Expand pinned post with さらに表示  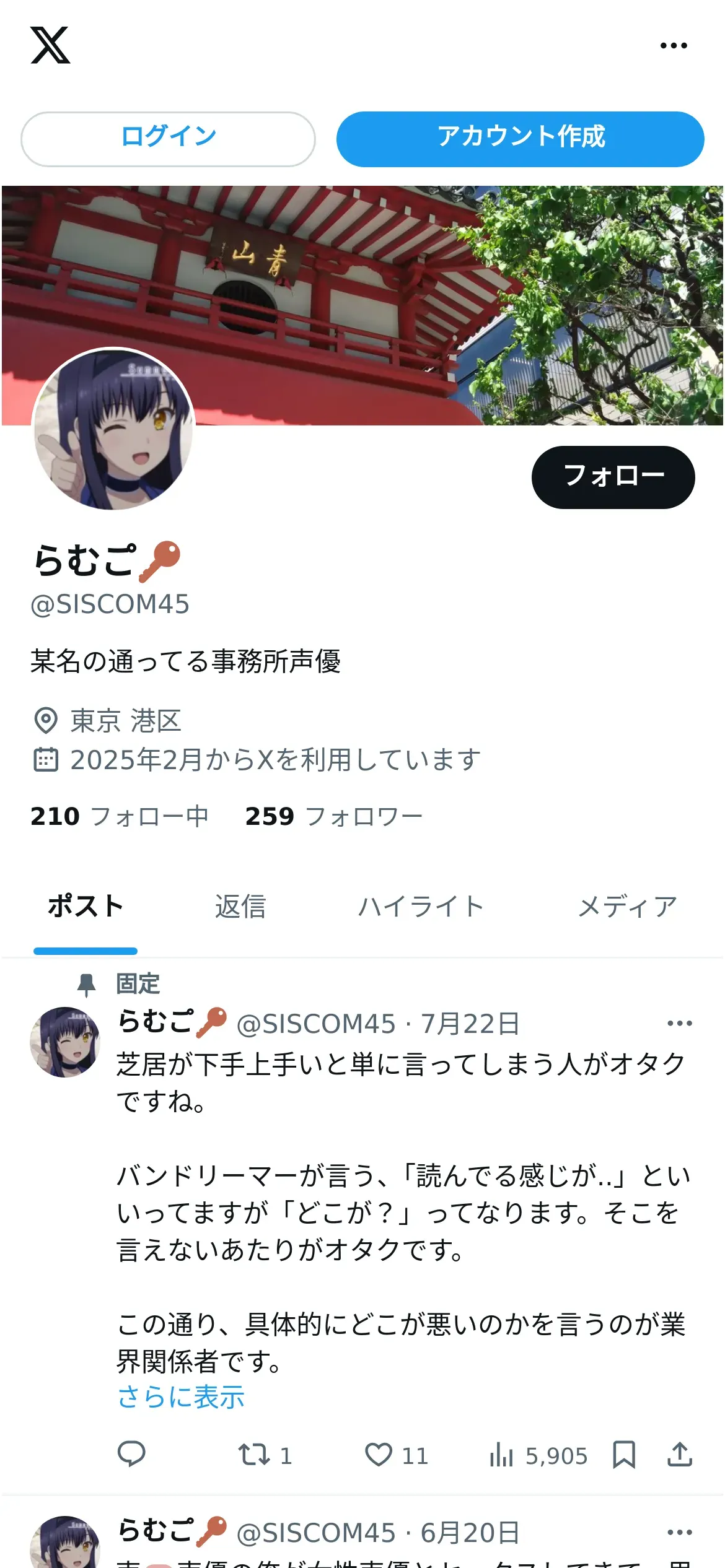181,1398
